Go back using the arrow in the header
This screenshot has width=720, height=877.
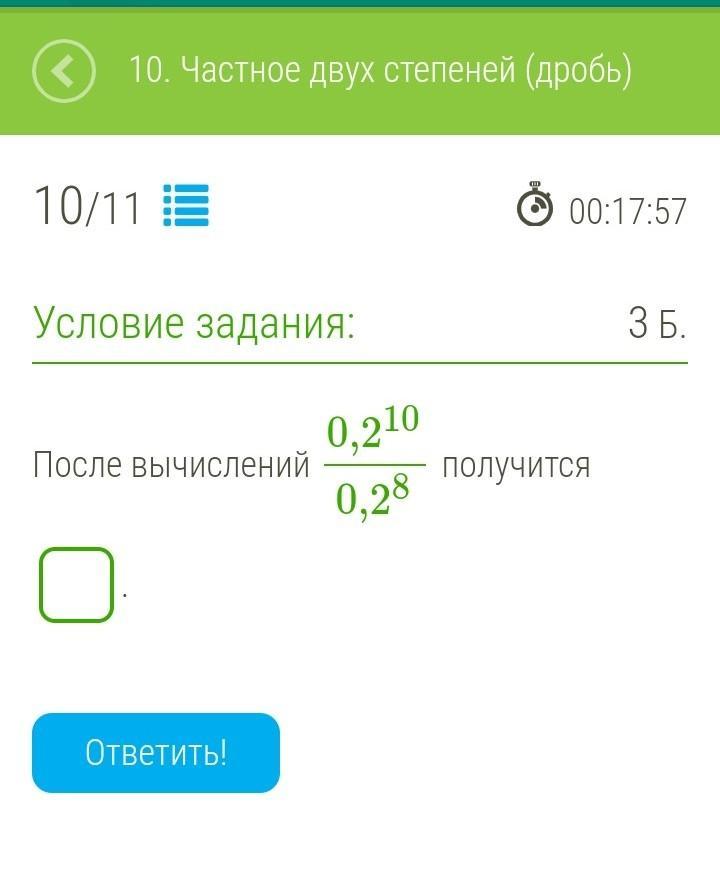64,72
